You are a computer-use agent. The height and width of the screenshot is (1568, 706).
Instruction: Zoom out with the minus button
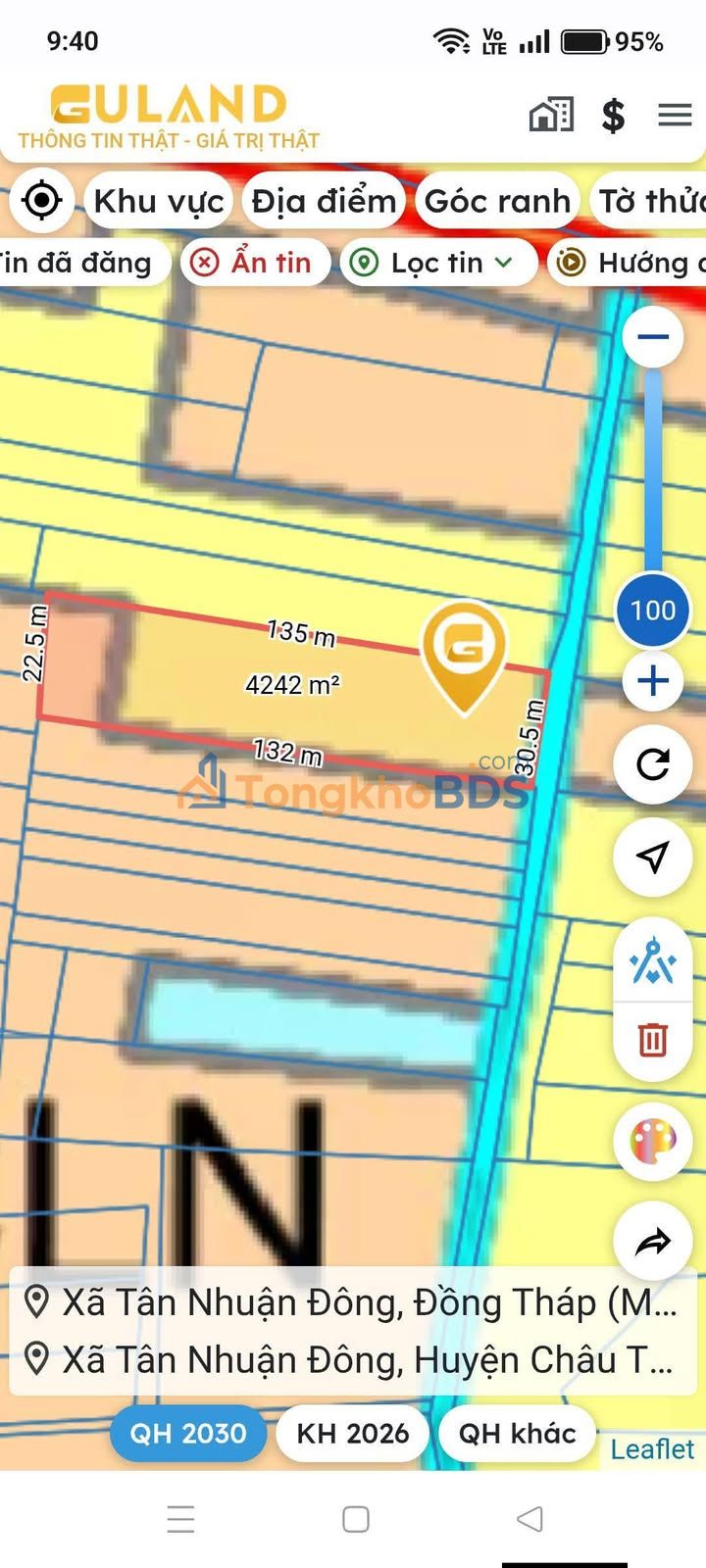[653, 337]
